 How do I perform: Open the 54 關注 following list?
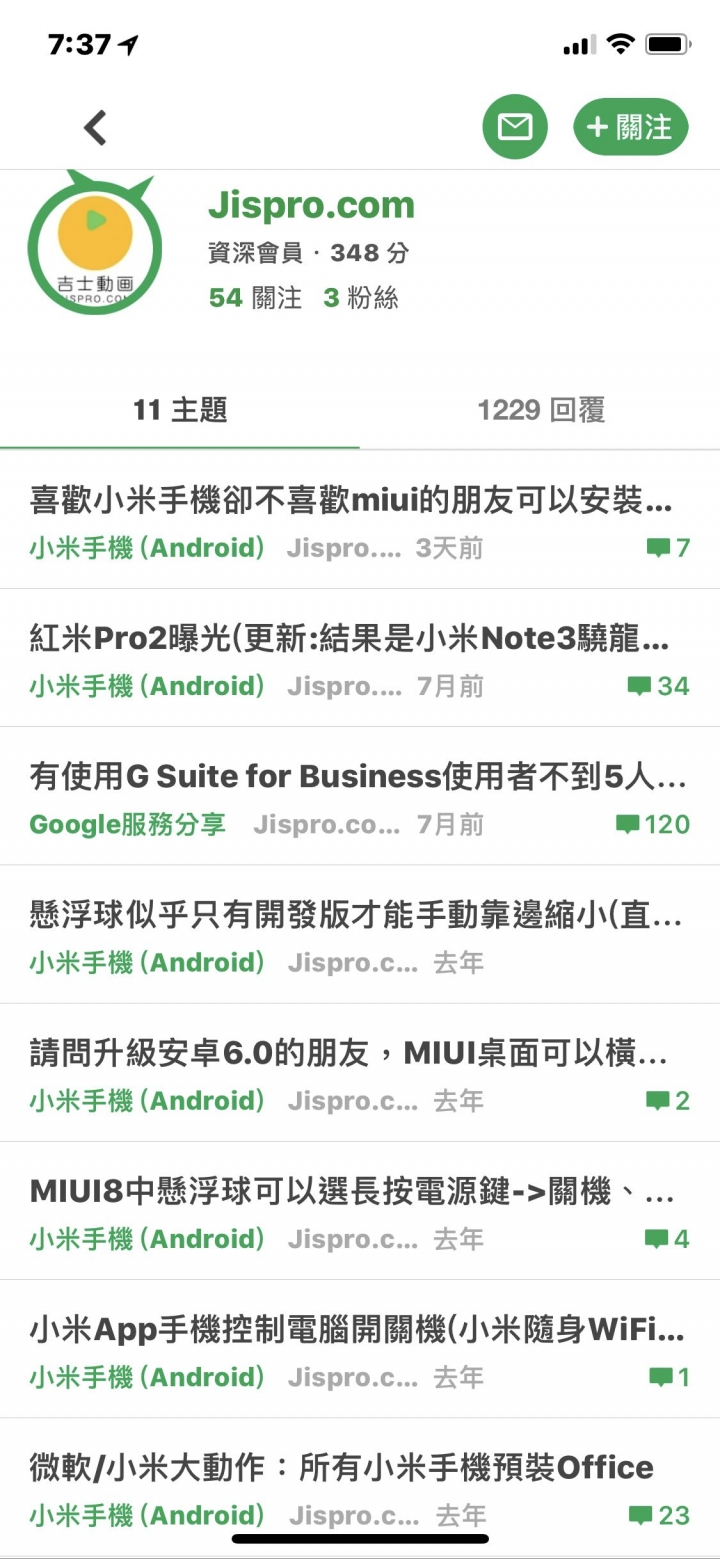coord(255,298)
